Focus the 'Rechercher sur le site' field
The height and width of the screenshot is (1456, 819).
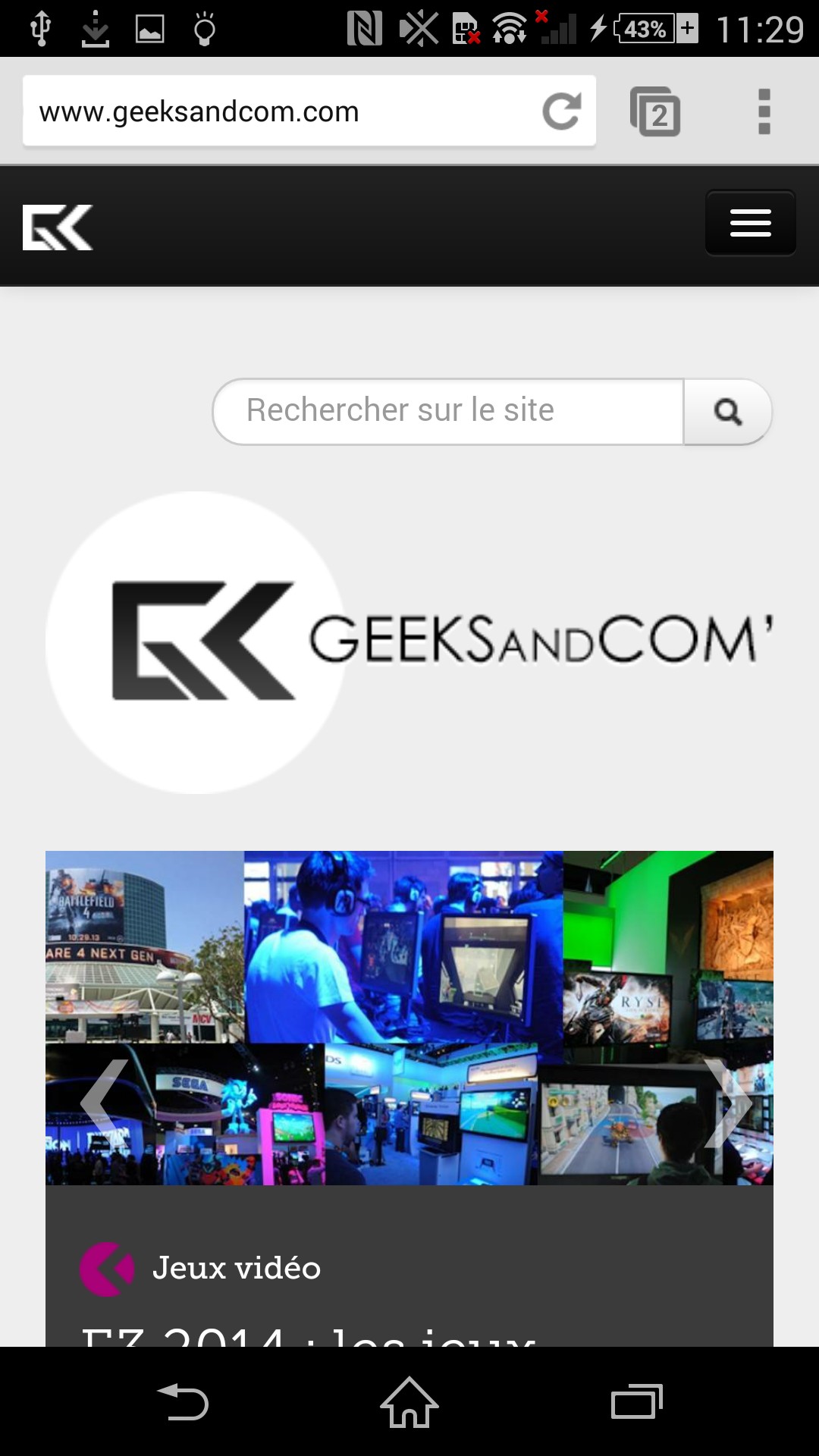click(x=447, y=411)
